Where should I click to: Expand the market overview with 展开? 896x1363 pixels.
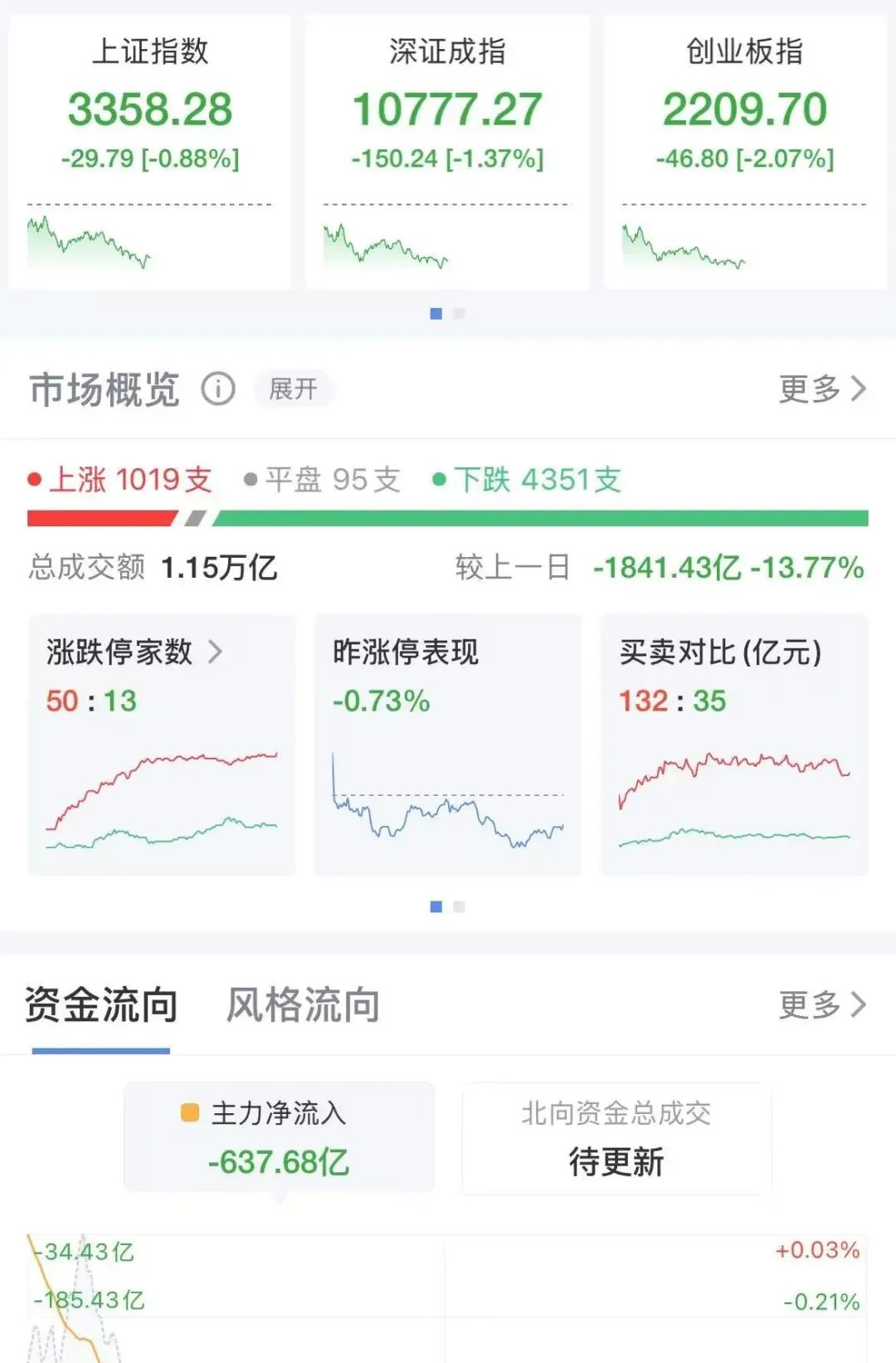[x=293, y=388]
